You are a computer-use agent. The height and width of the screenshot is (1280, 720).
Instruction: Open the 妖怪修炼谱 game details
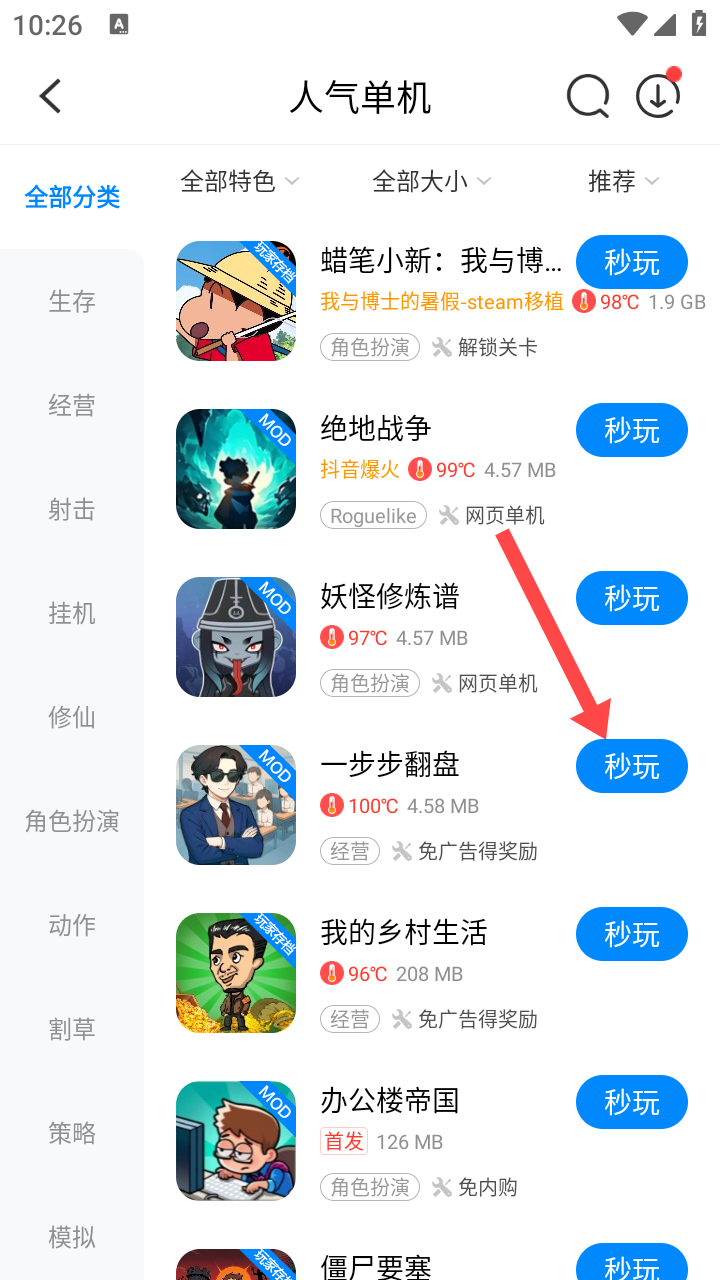point(390,598)
